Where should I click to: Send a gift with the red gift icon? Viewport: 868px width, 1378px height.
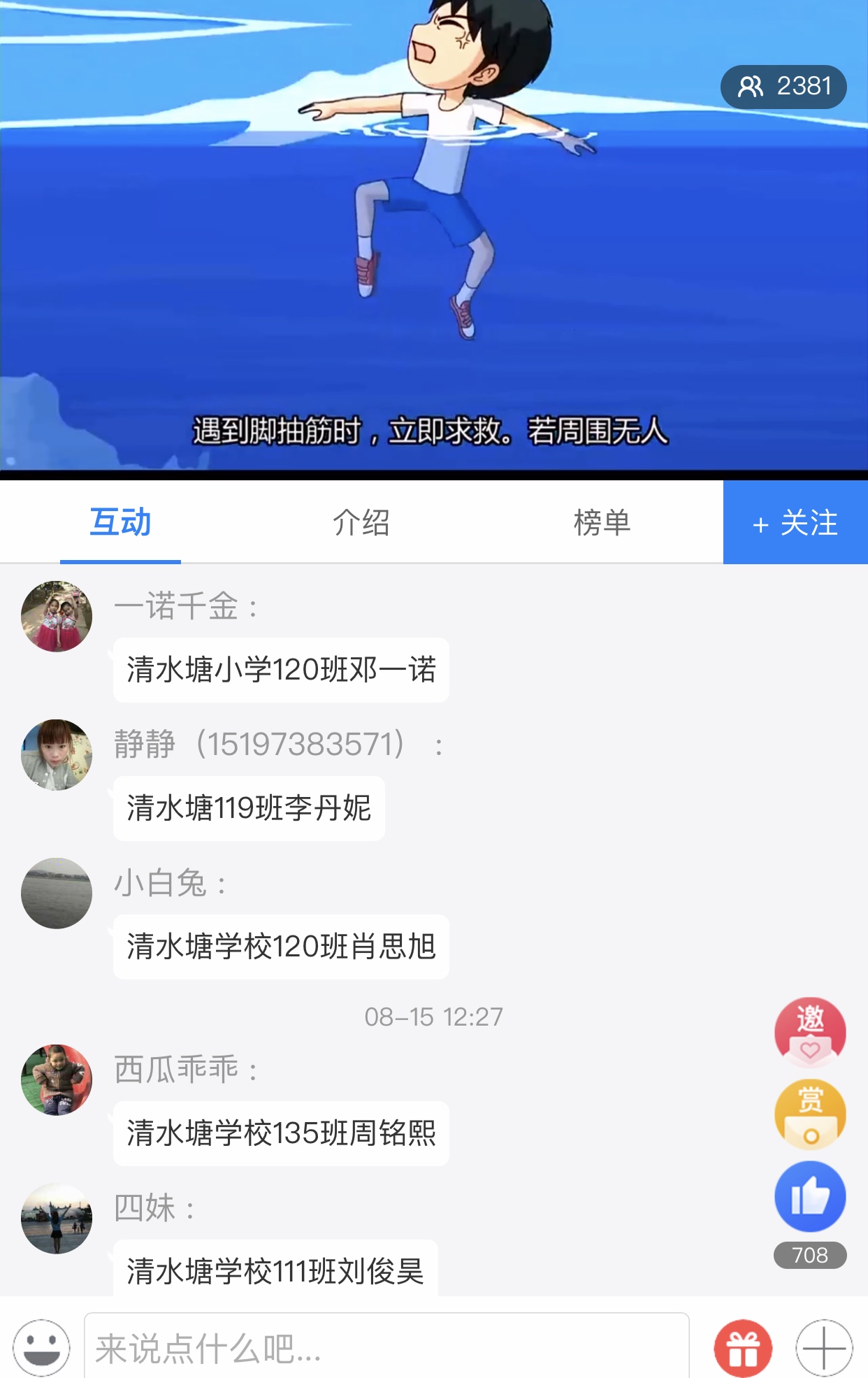point(743,1347)
